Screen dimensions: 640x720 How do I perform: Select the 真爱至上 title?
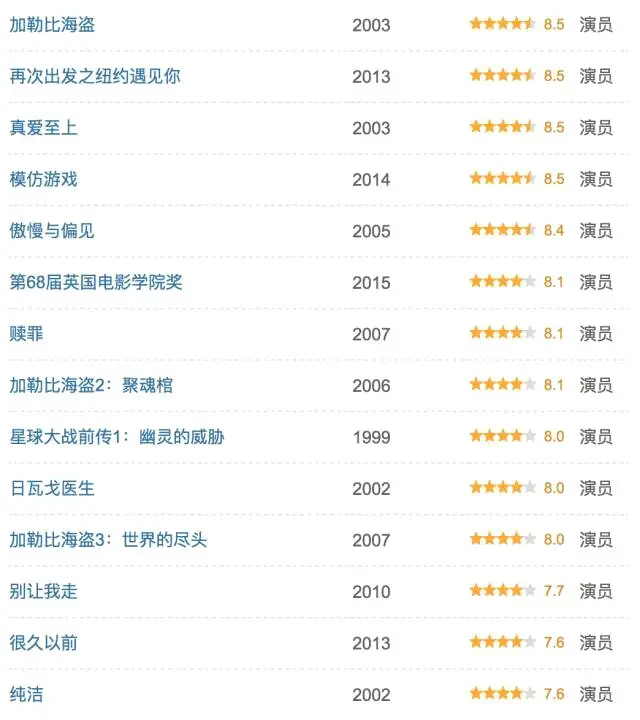point(43,127)
